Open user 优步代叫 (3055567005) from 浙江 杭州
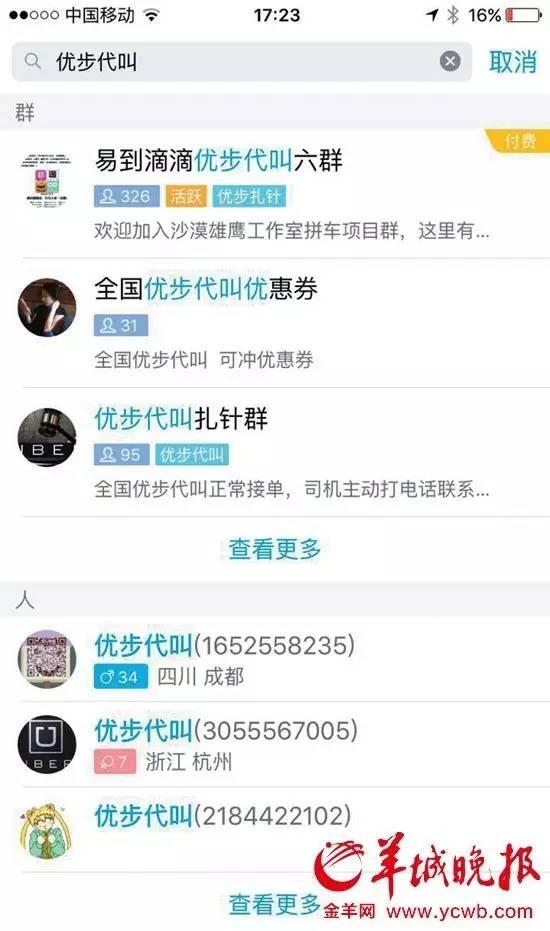 pos(275,745)
